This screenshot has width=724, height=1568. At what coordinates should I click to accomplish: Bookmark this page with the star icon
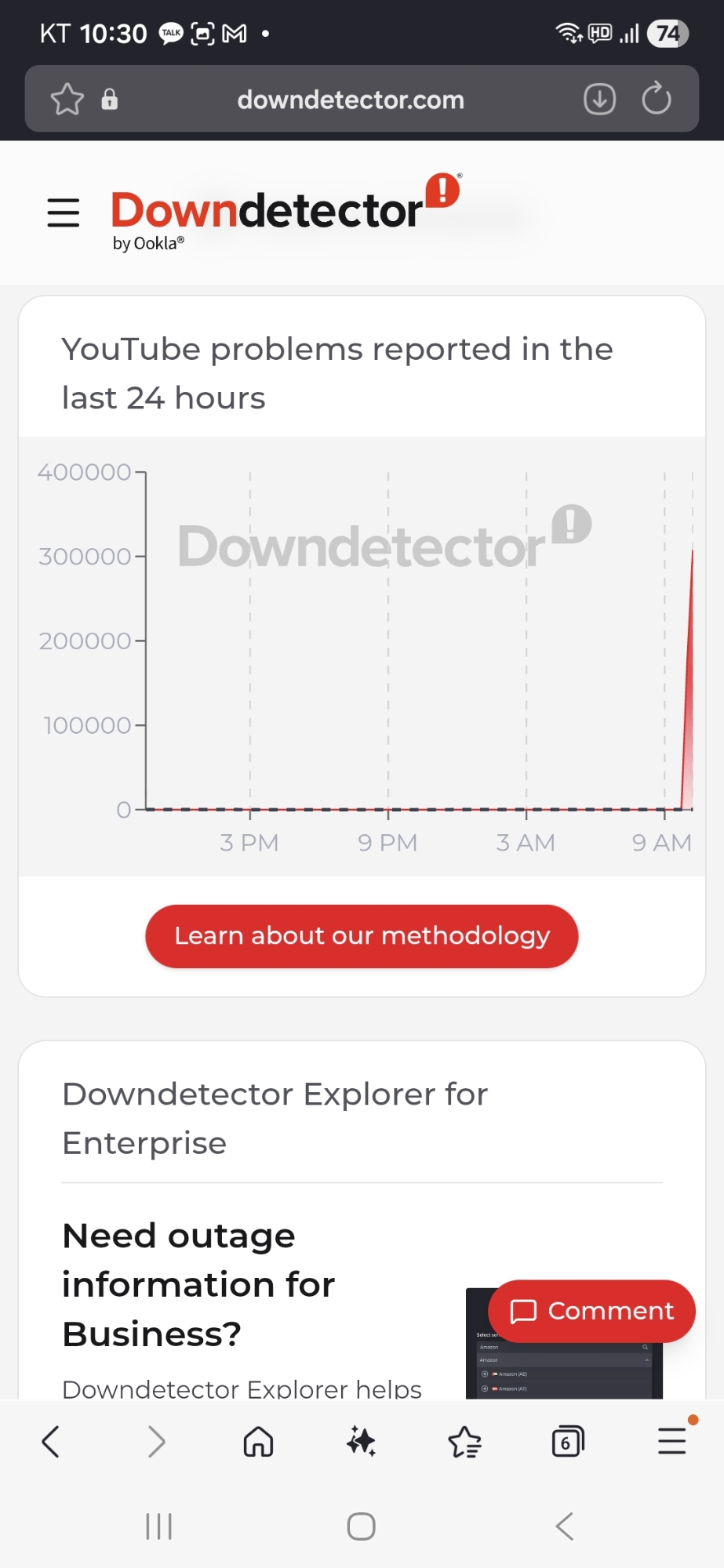point(67,100)
